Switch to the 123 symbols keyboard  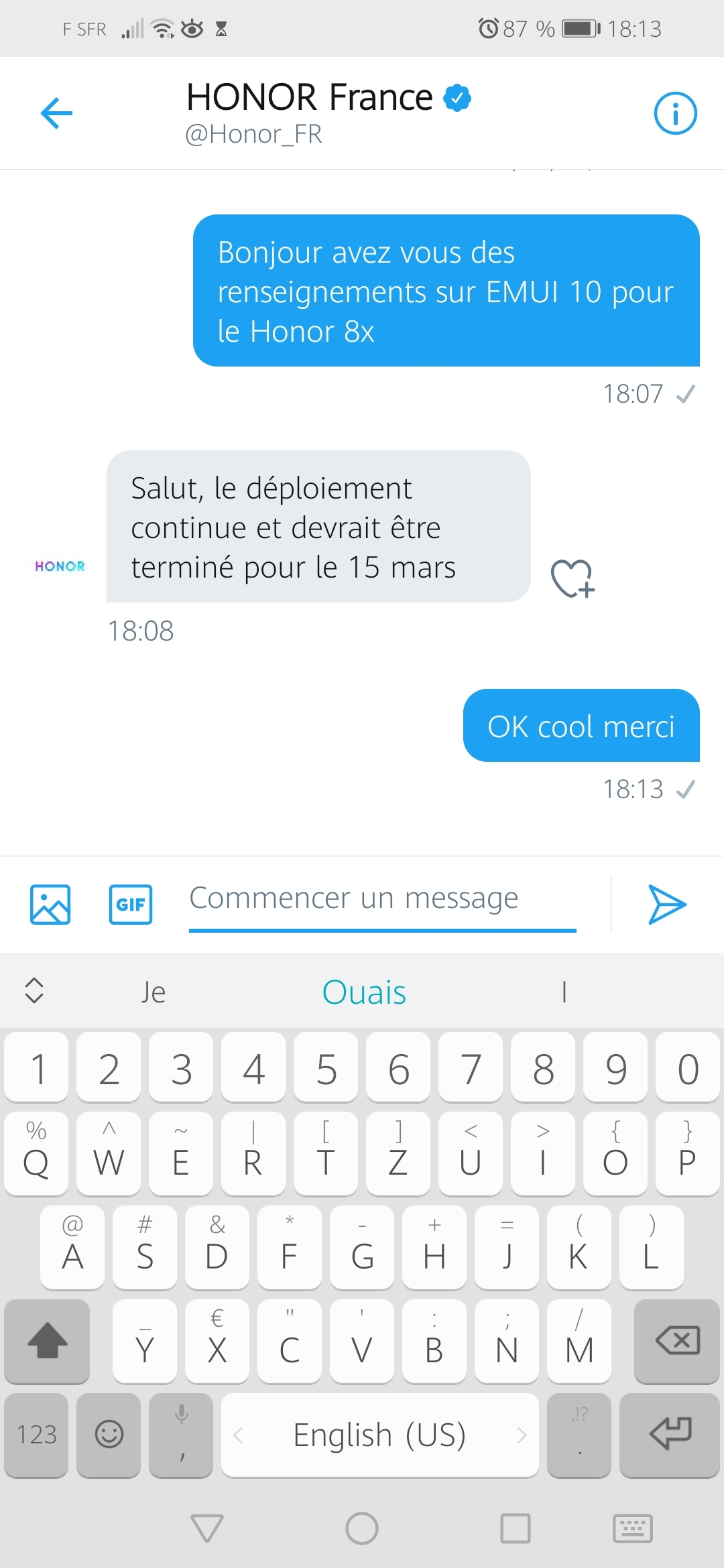coord(37,1435)
